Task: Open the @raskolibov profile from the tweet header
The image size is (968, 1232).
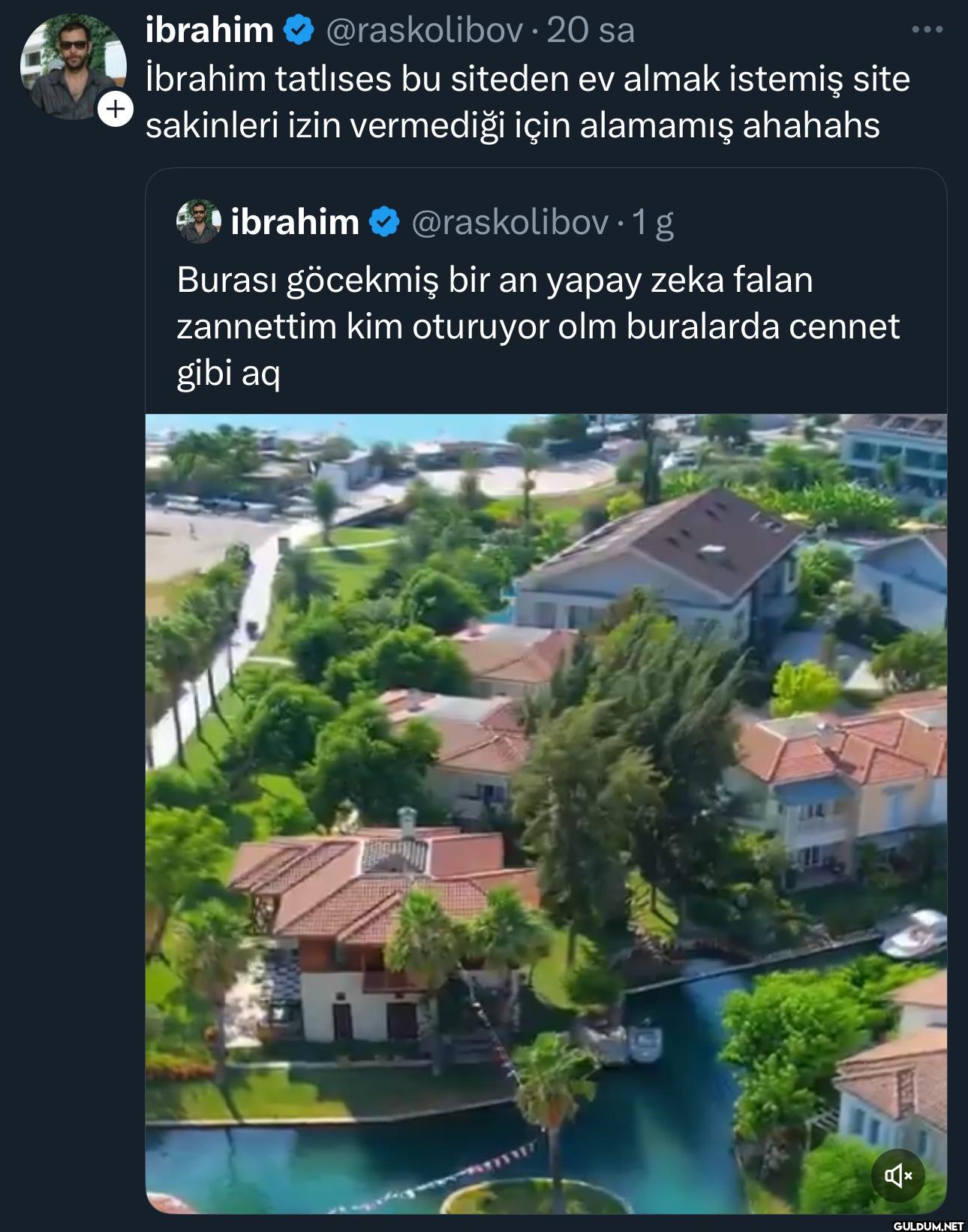Action: pos(424,31)
